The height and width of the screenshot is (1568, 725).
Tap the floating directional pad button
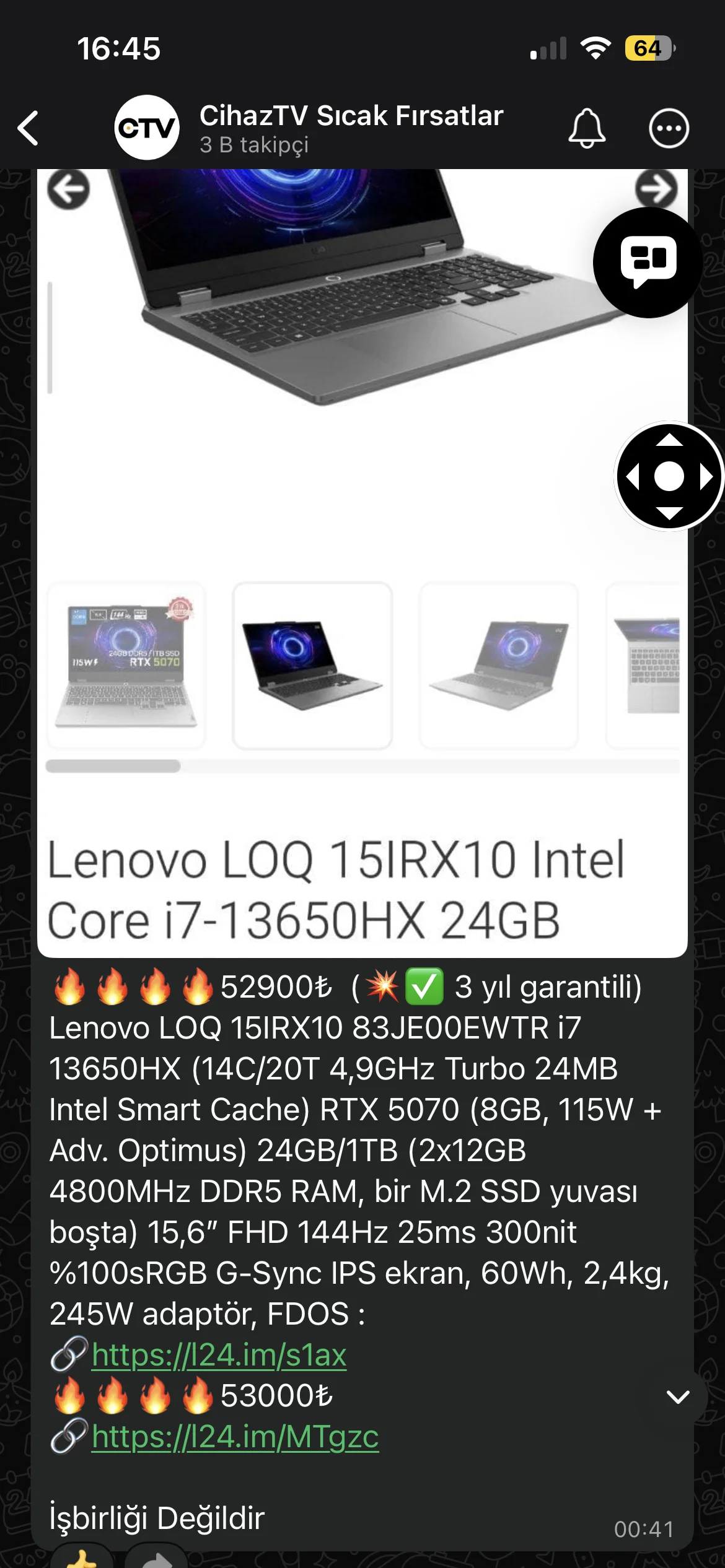(669, 476)
